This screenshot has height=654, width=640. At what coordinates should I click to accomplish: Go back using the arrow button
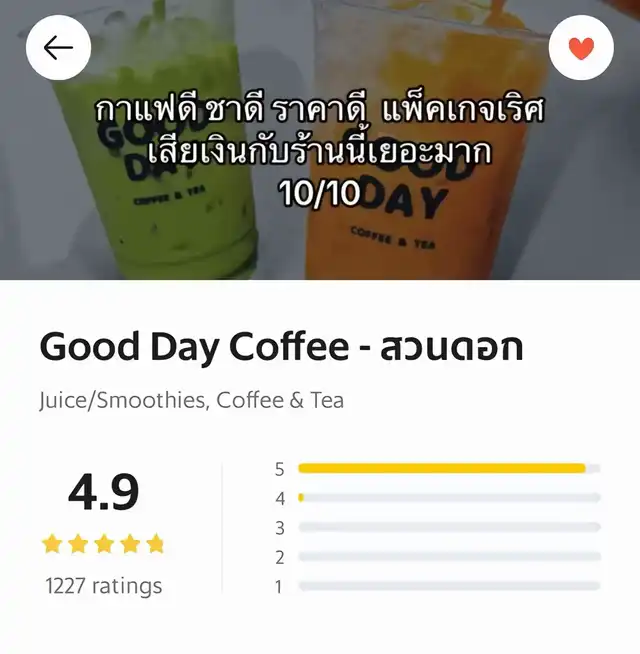pyautogui.click(x=58, y=48)
